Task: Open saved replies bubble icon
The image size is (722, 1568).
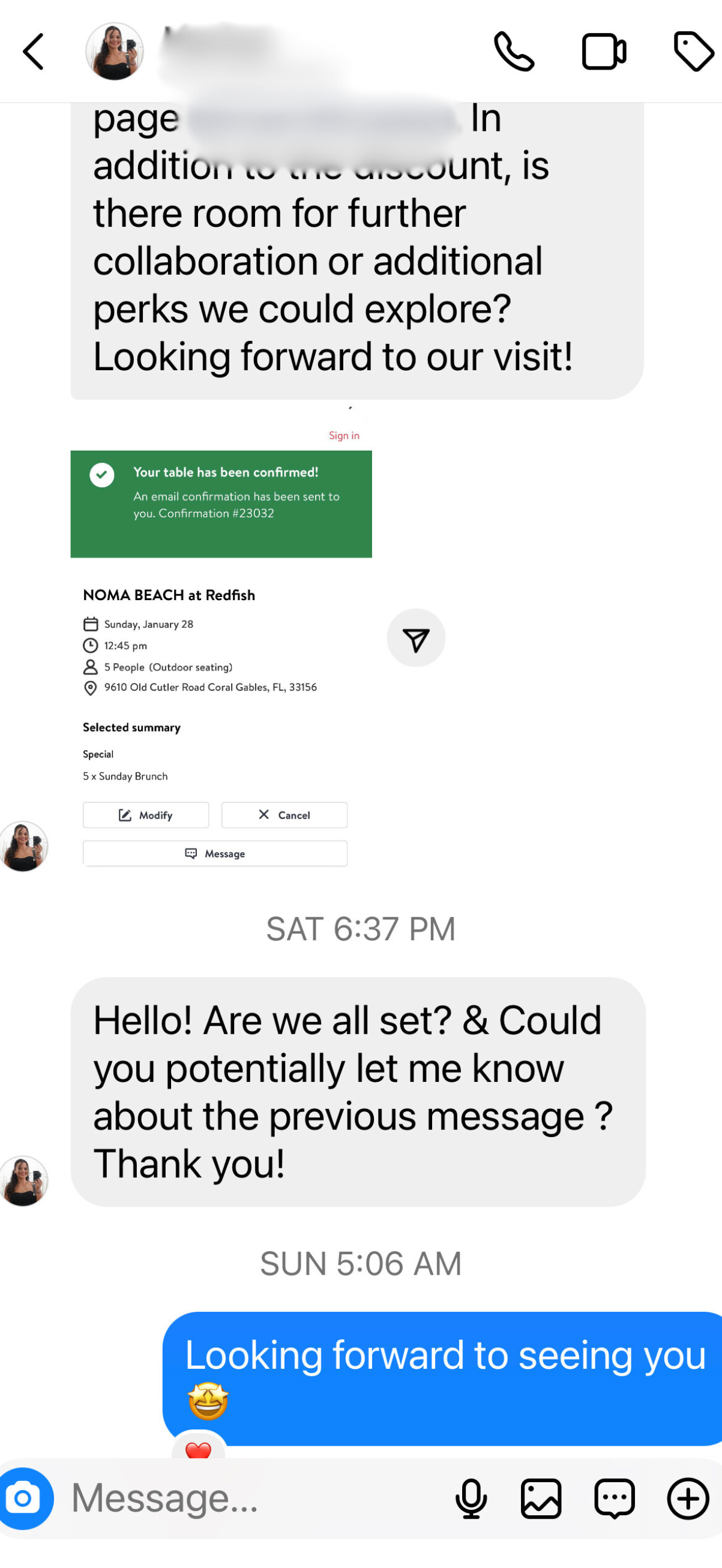Action: [614, 1498]
